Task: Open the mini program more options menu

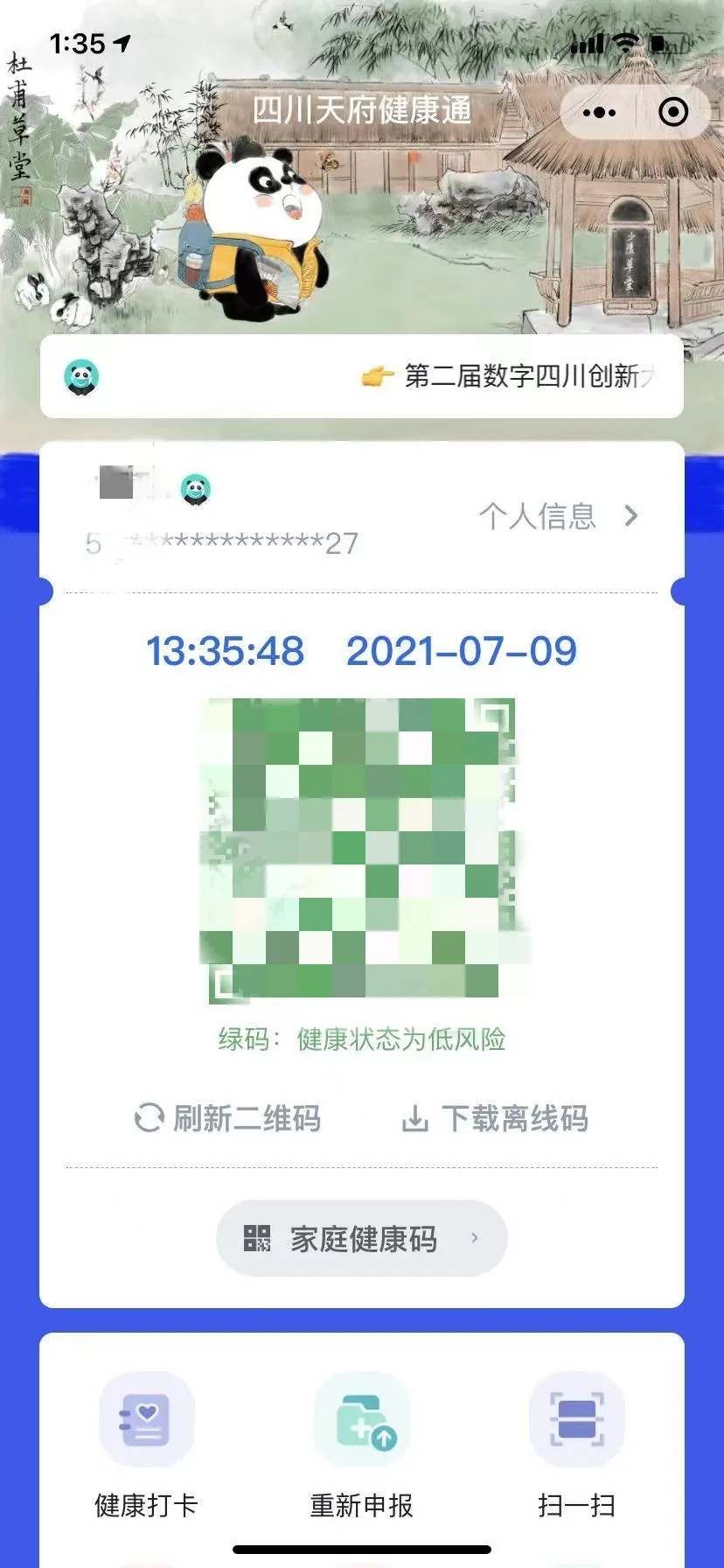Action: click(x=599, y=112)
